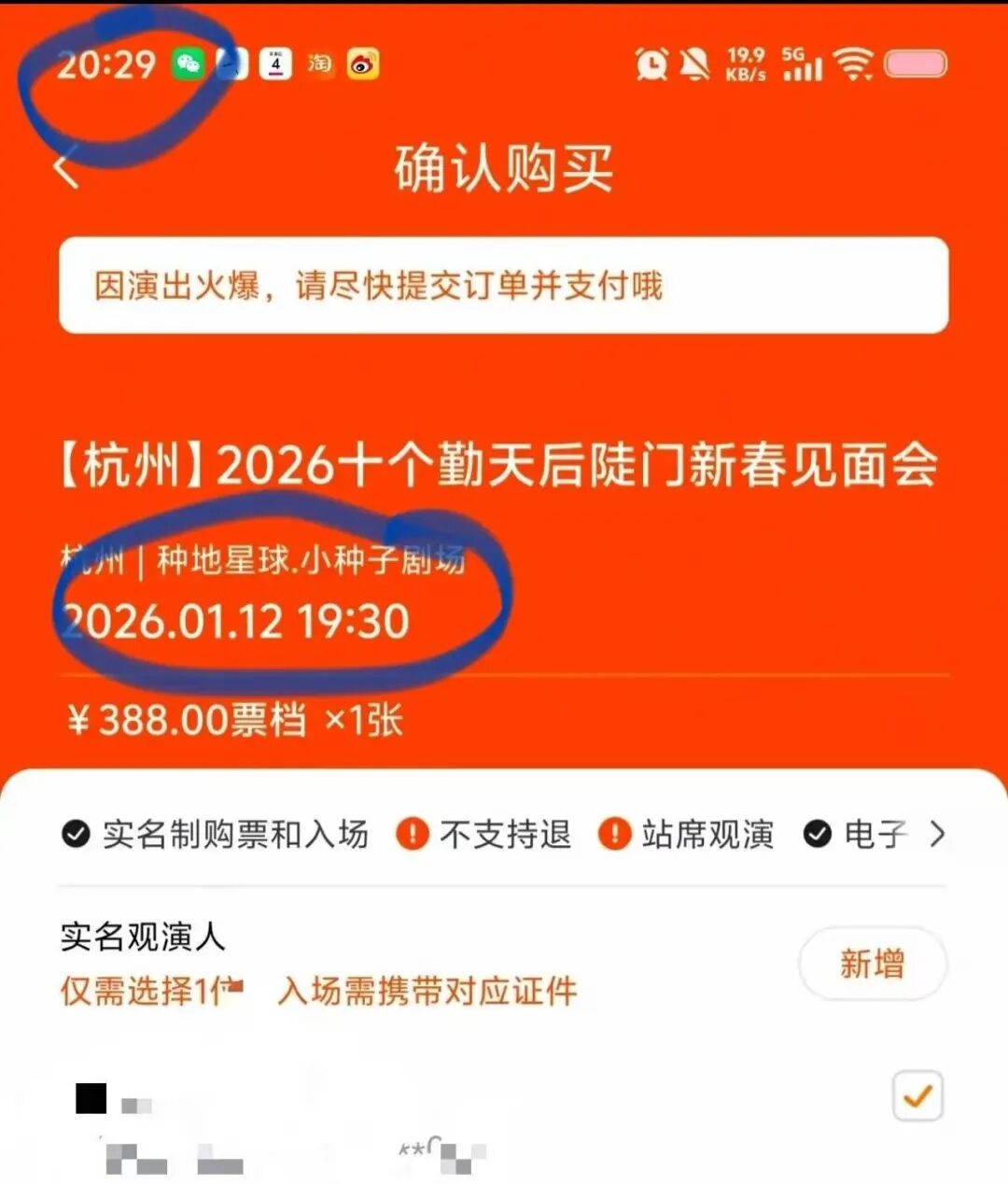Expand the ticket purchase notices chevron
Viewport: 1008px width, 1184px height.
click(x=937, y=833)
